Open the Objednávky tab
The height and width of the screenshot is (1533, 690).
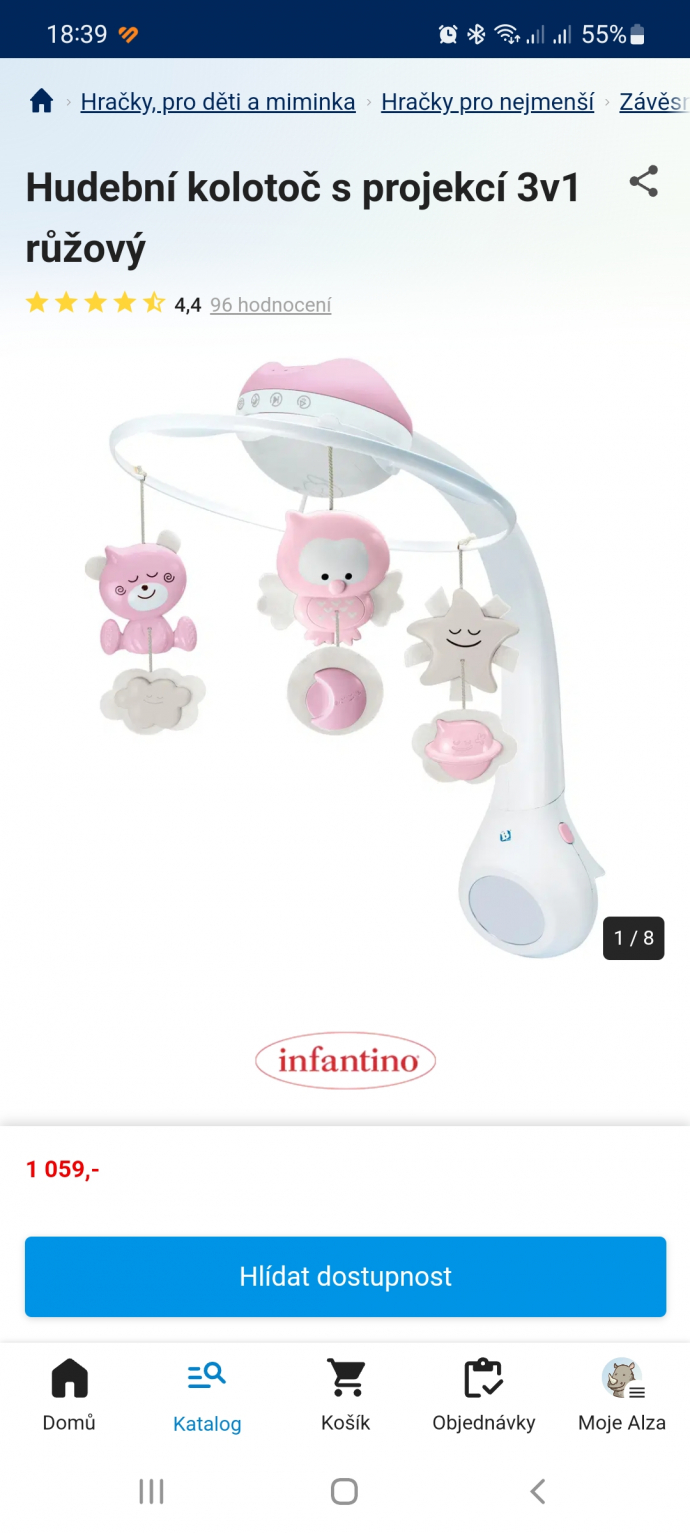[483, 1394]
